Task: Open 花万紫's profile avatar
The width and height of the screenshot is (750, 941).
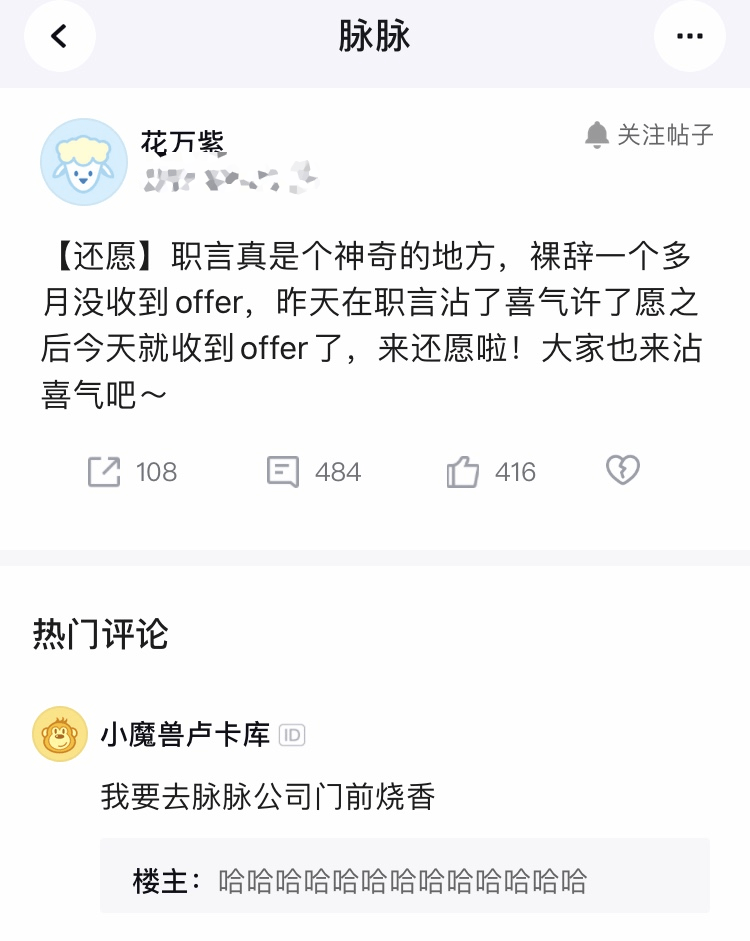Action: [83, 162]
